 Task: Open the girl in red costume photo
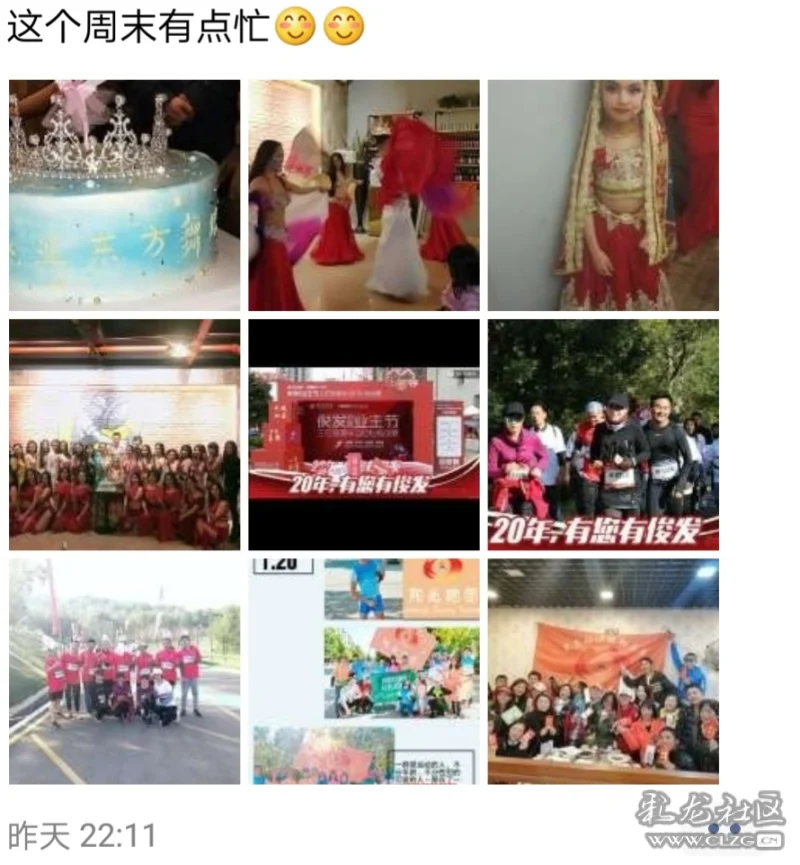point(603,195)
